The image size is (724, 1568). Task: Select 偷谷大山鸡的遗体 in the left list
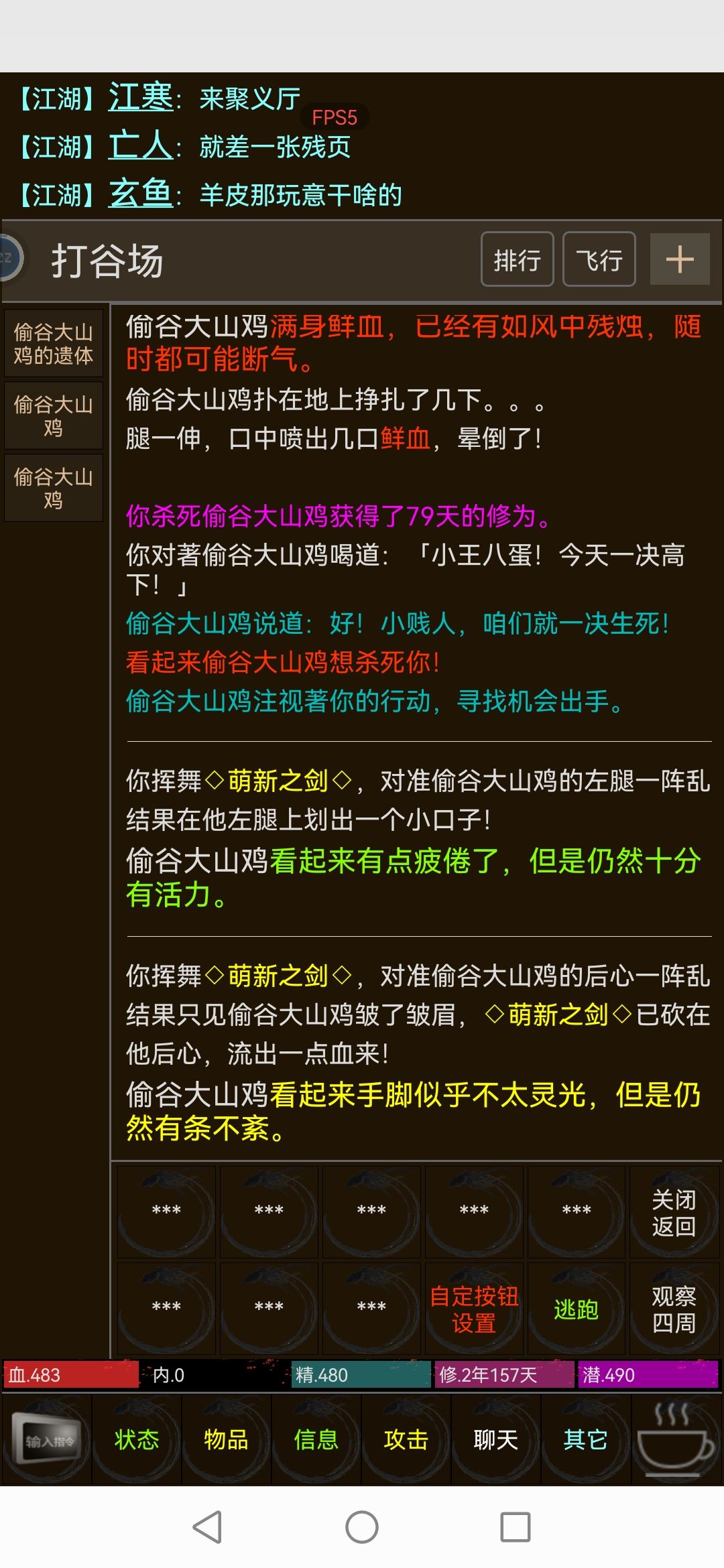click(54, 343)
